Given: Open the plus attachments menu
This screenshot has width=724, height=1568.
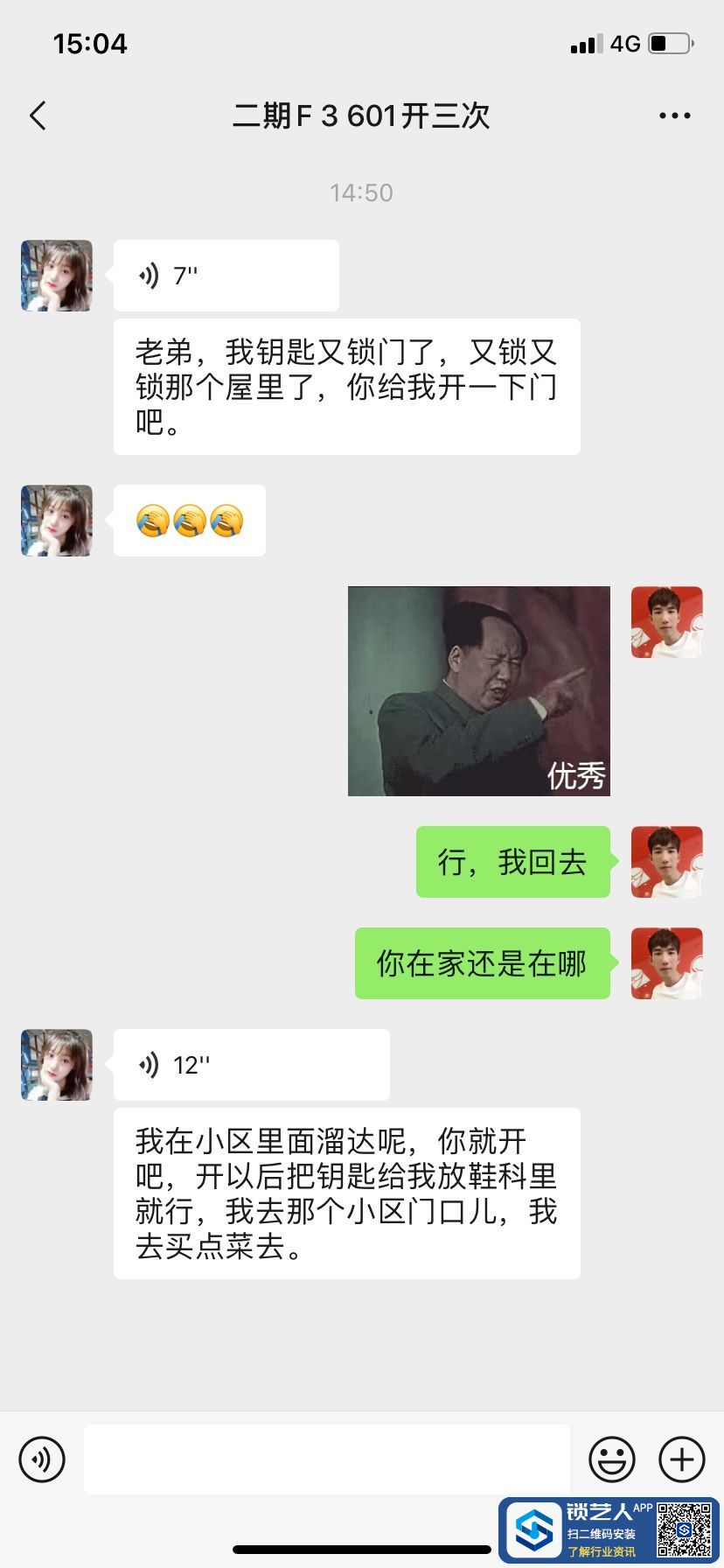Looking at the screenshot, I should pyautogui.click(x=681, y=1459).
